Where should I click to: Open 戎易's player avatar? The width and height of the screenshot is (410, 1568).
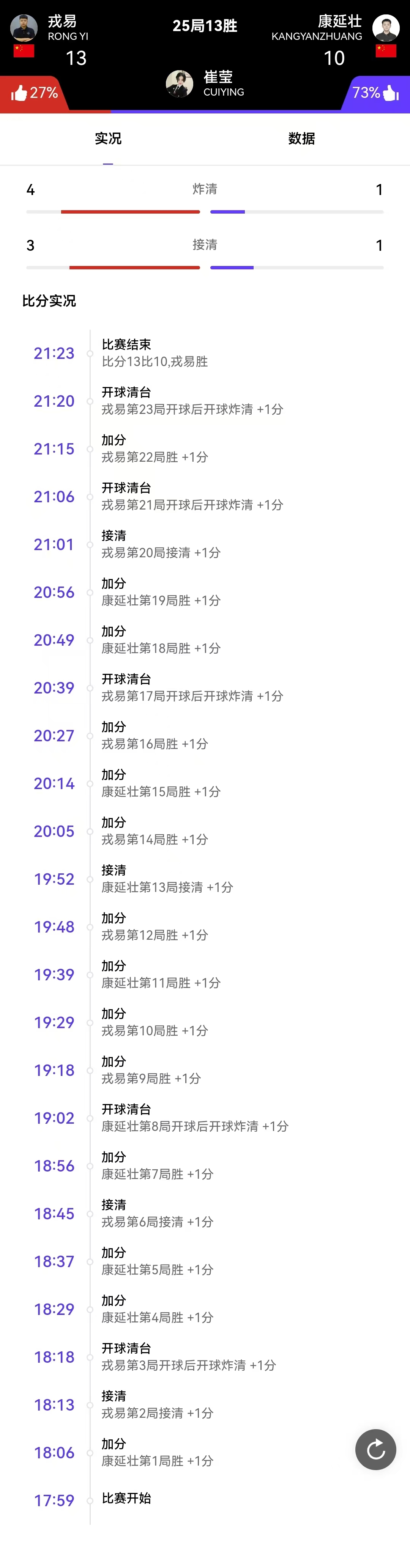pyautogui.click(x=24, y=27)
